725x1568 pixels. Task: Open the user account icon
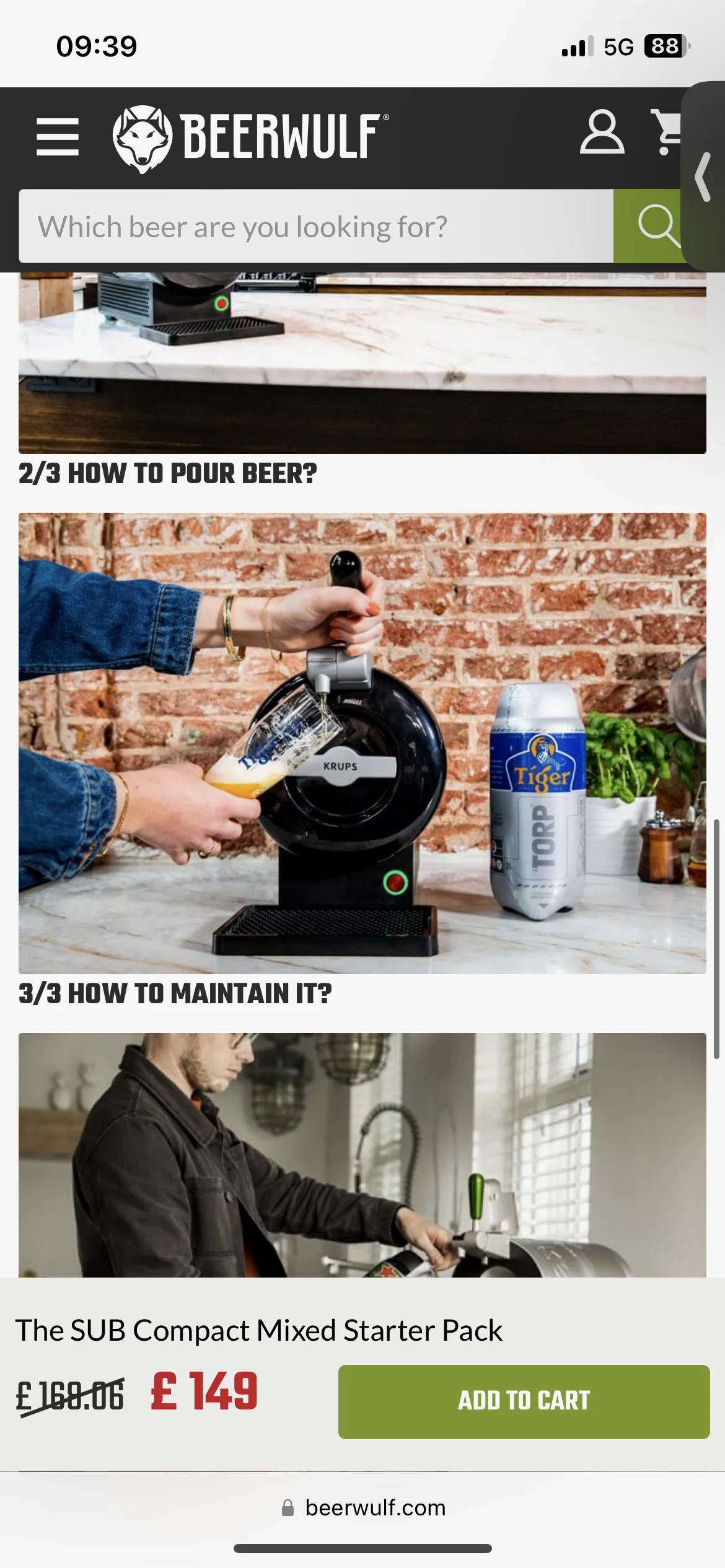point(601,133)
